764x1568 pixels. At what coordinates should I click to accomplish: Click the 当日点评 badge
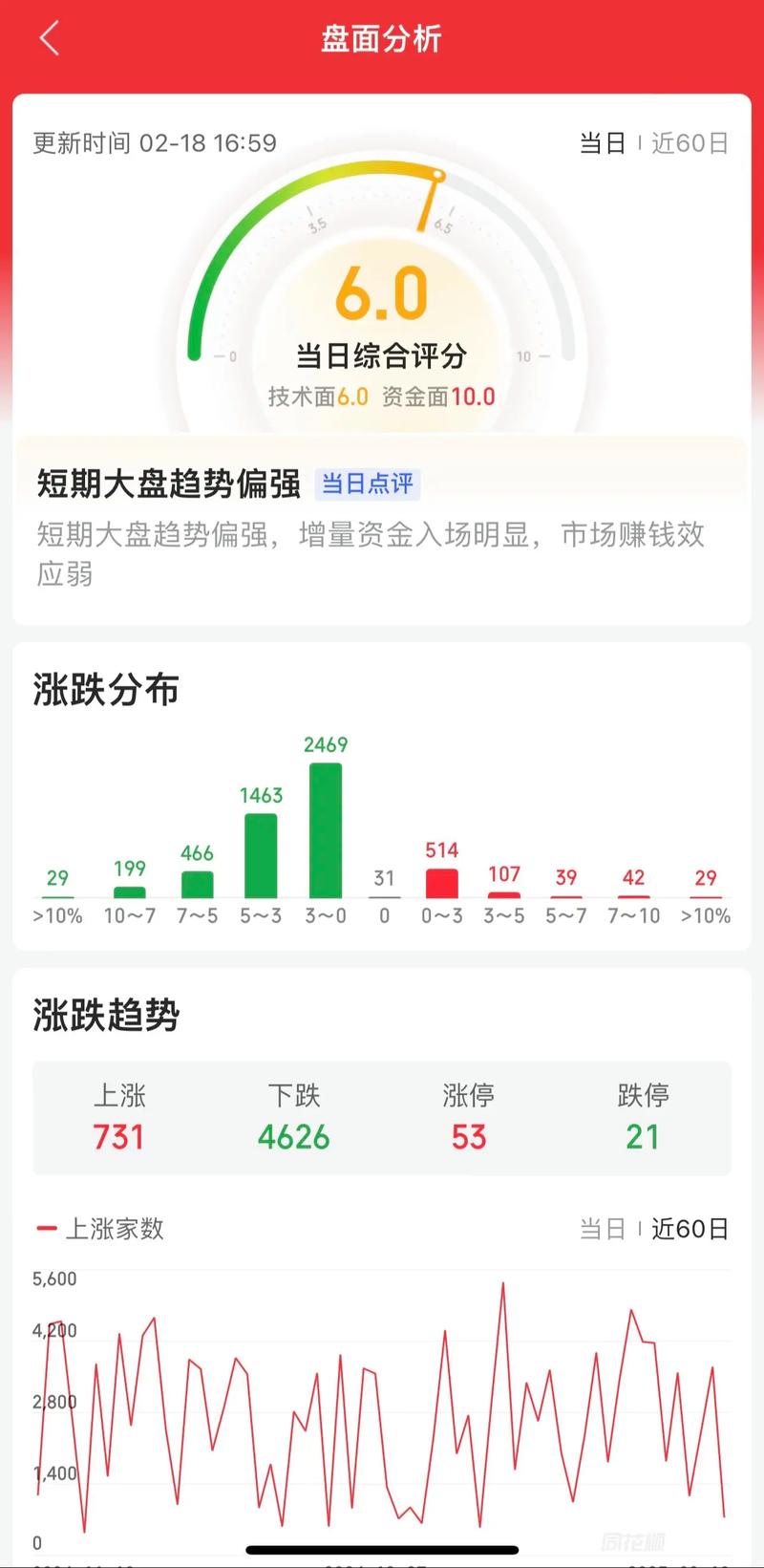[369, 485]
